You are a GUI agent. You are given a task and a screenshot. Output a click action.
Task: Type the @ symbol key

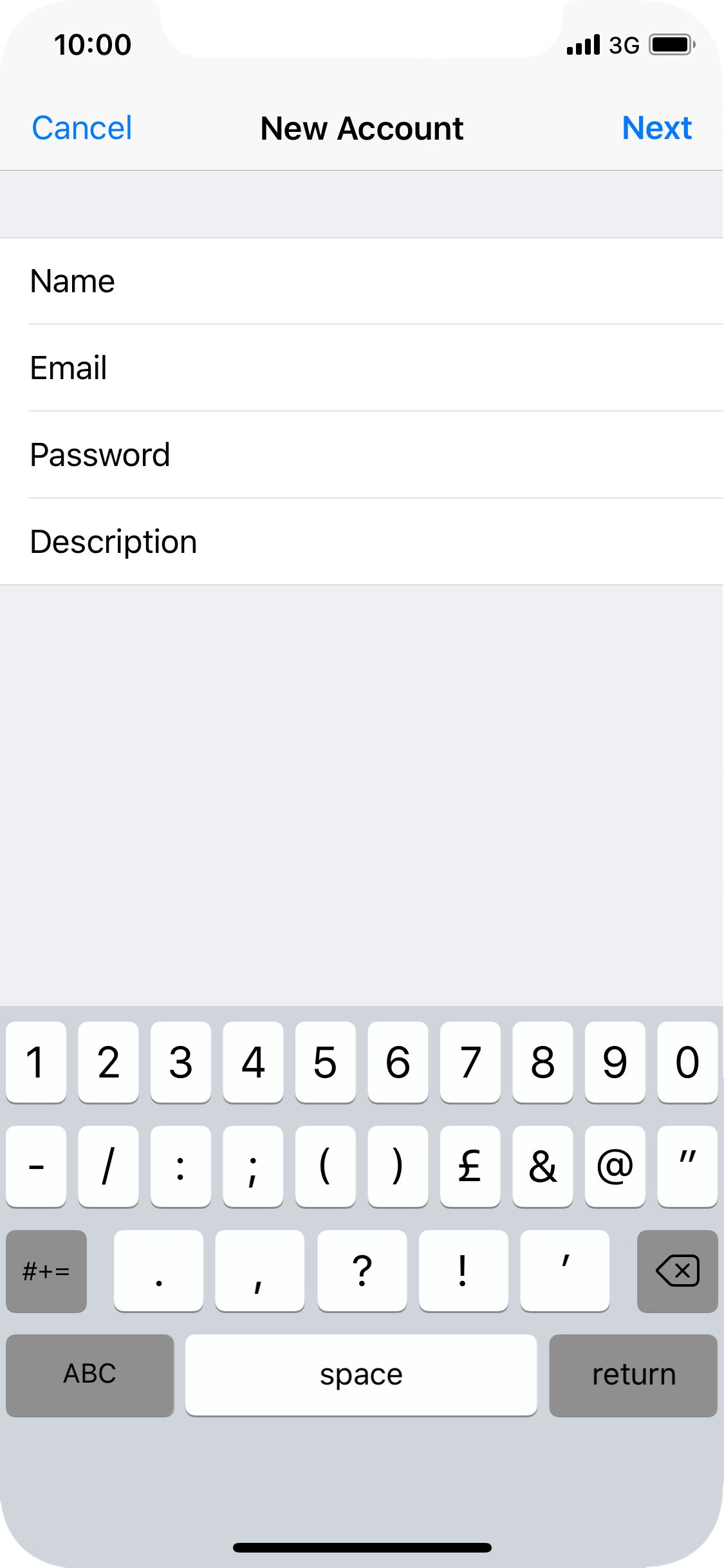point(615,1166)
